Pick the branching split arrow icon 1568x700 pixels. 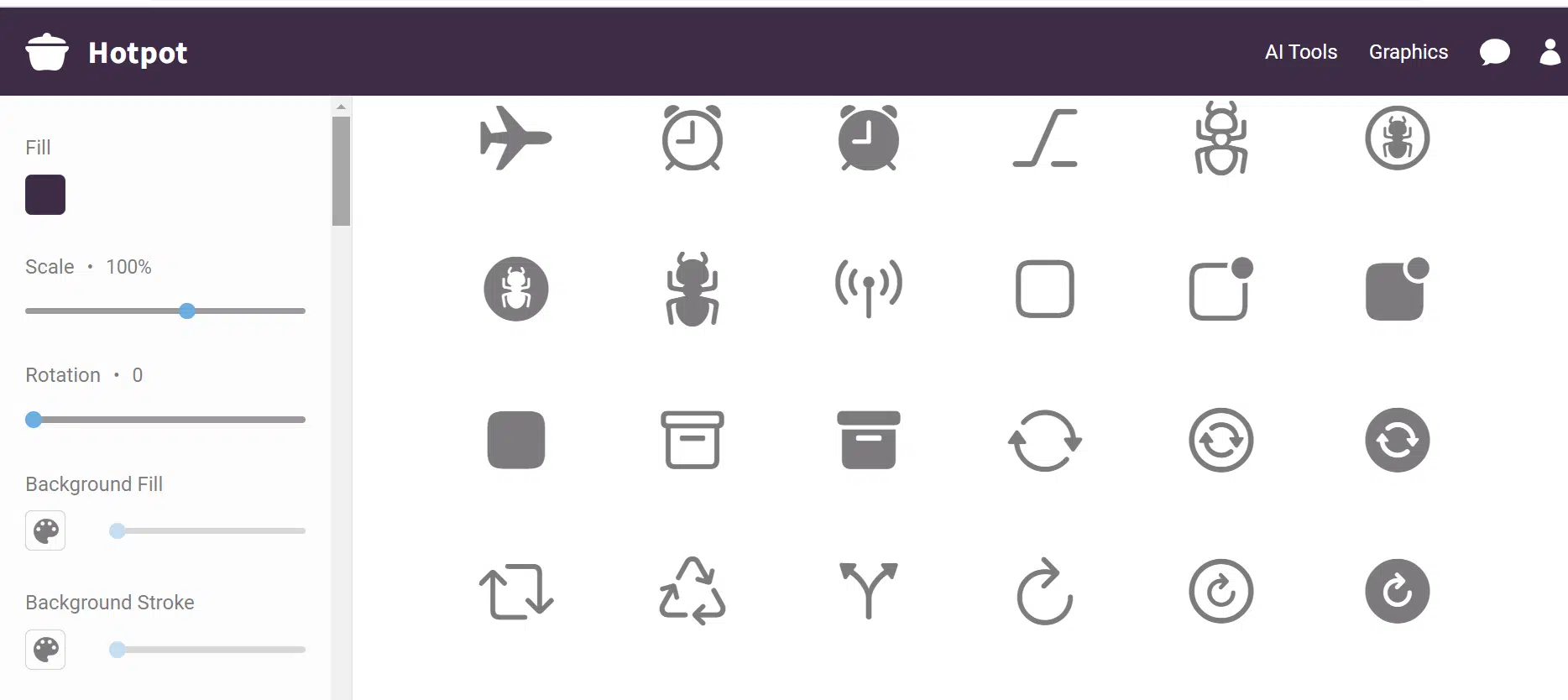click(x=868, y=591)
